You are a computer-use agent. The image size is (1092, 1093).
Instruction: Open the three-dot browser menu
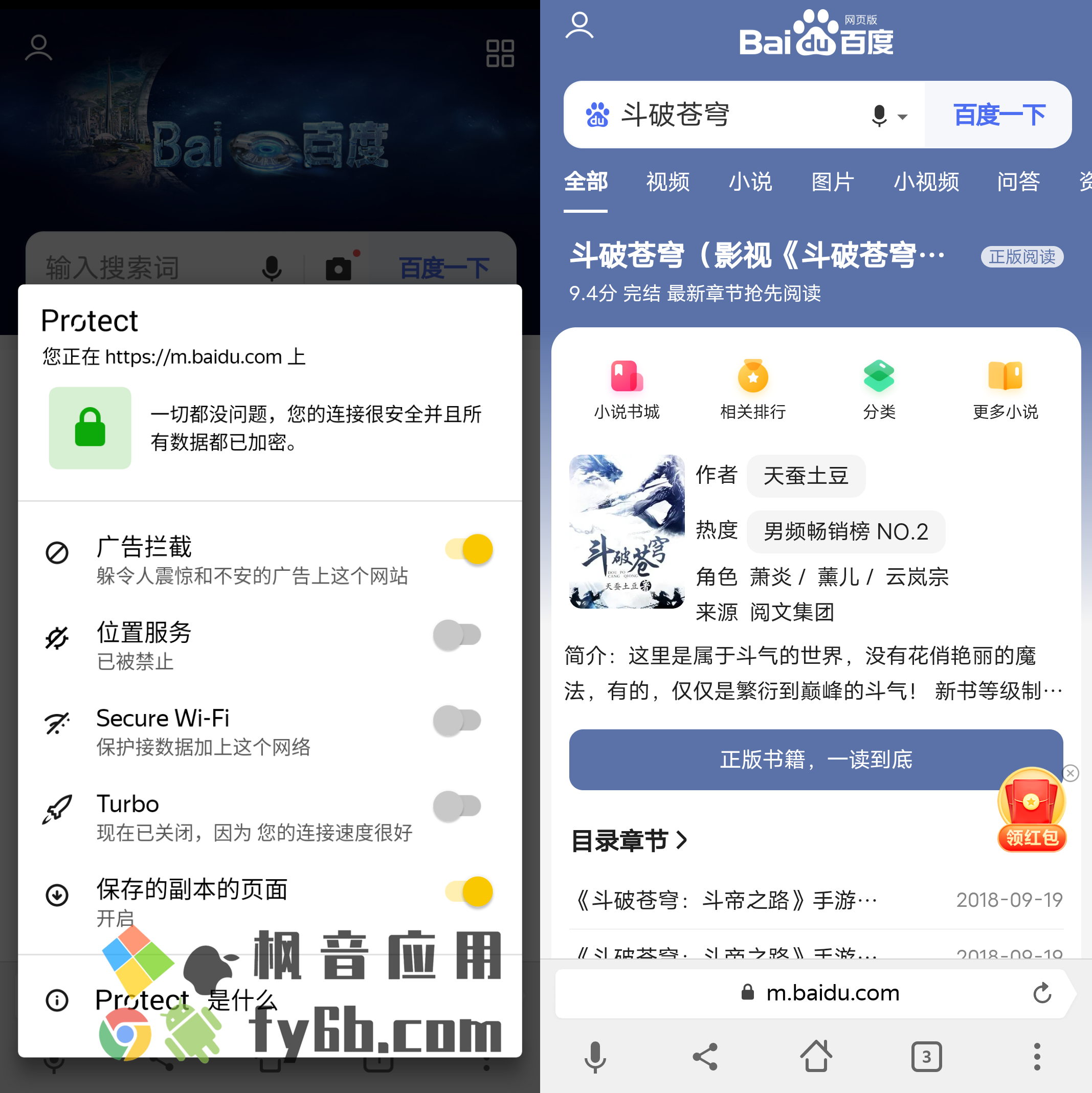point(1037,1056)
